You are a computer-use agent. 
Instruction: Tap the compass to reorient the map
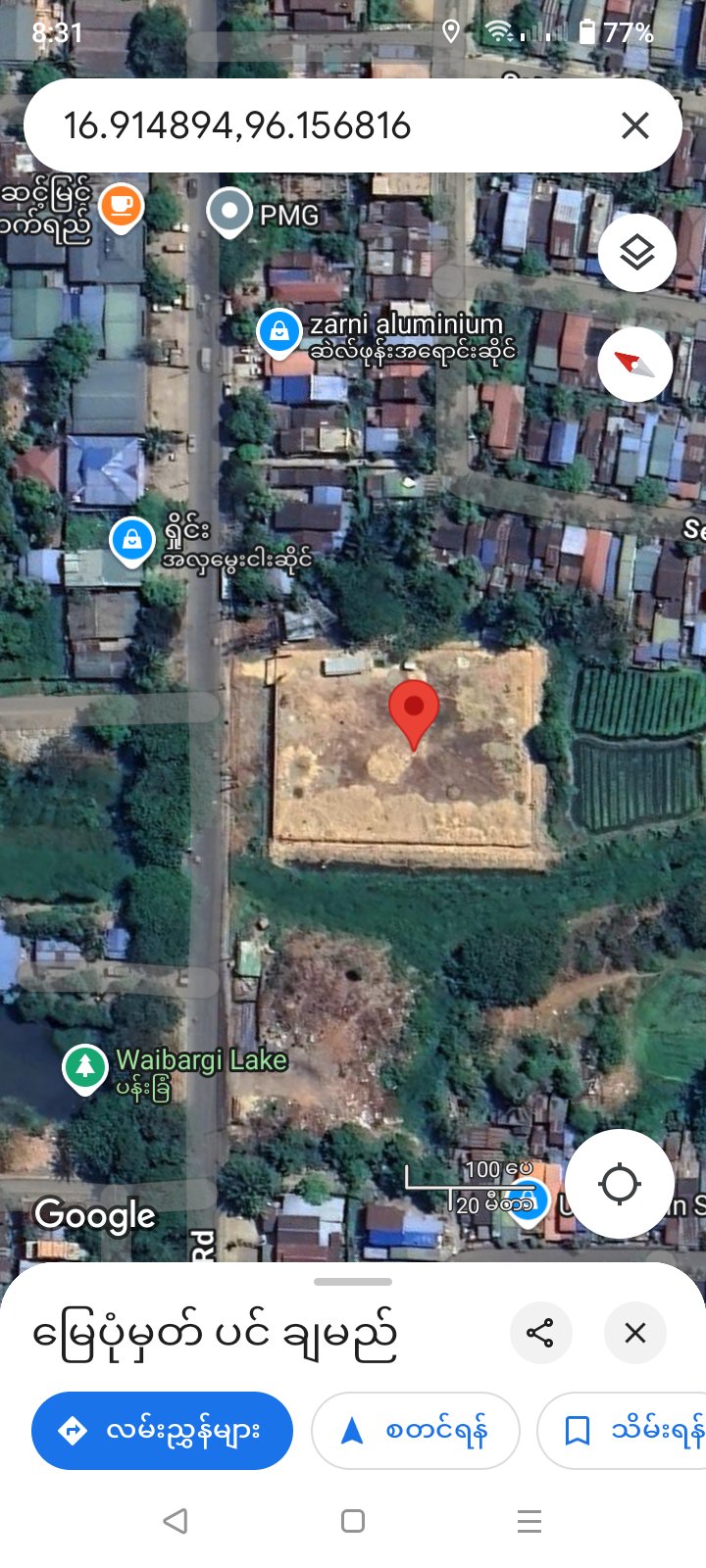[x=635, y=364]
